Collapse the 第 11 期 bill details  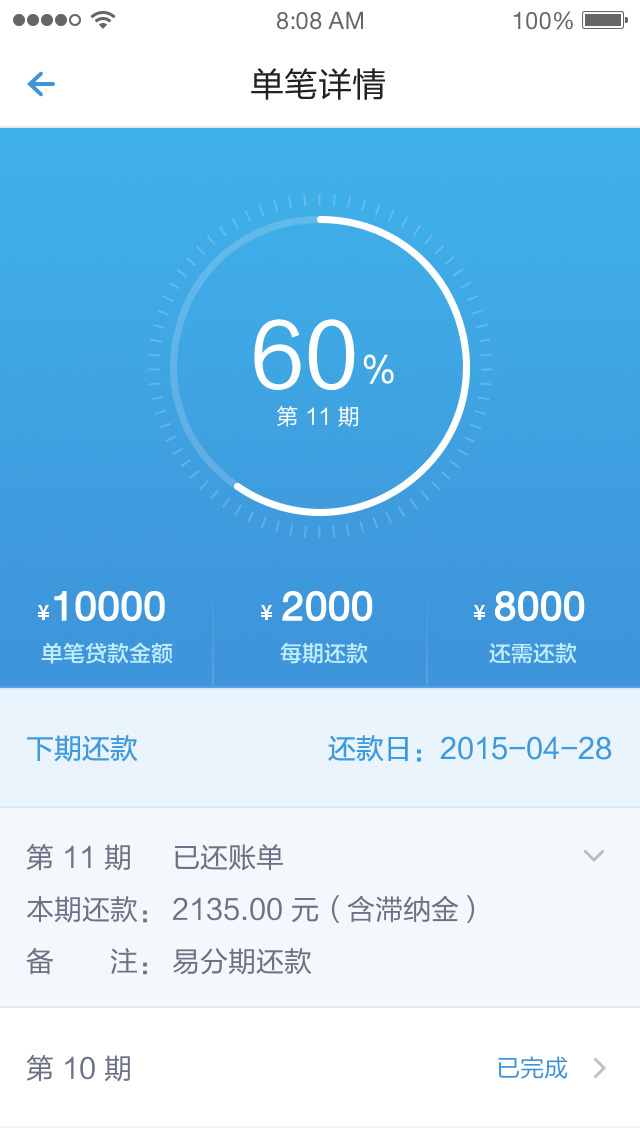point(594,856)
